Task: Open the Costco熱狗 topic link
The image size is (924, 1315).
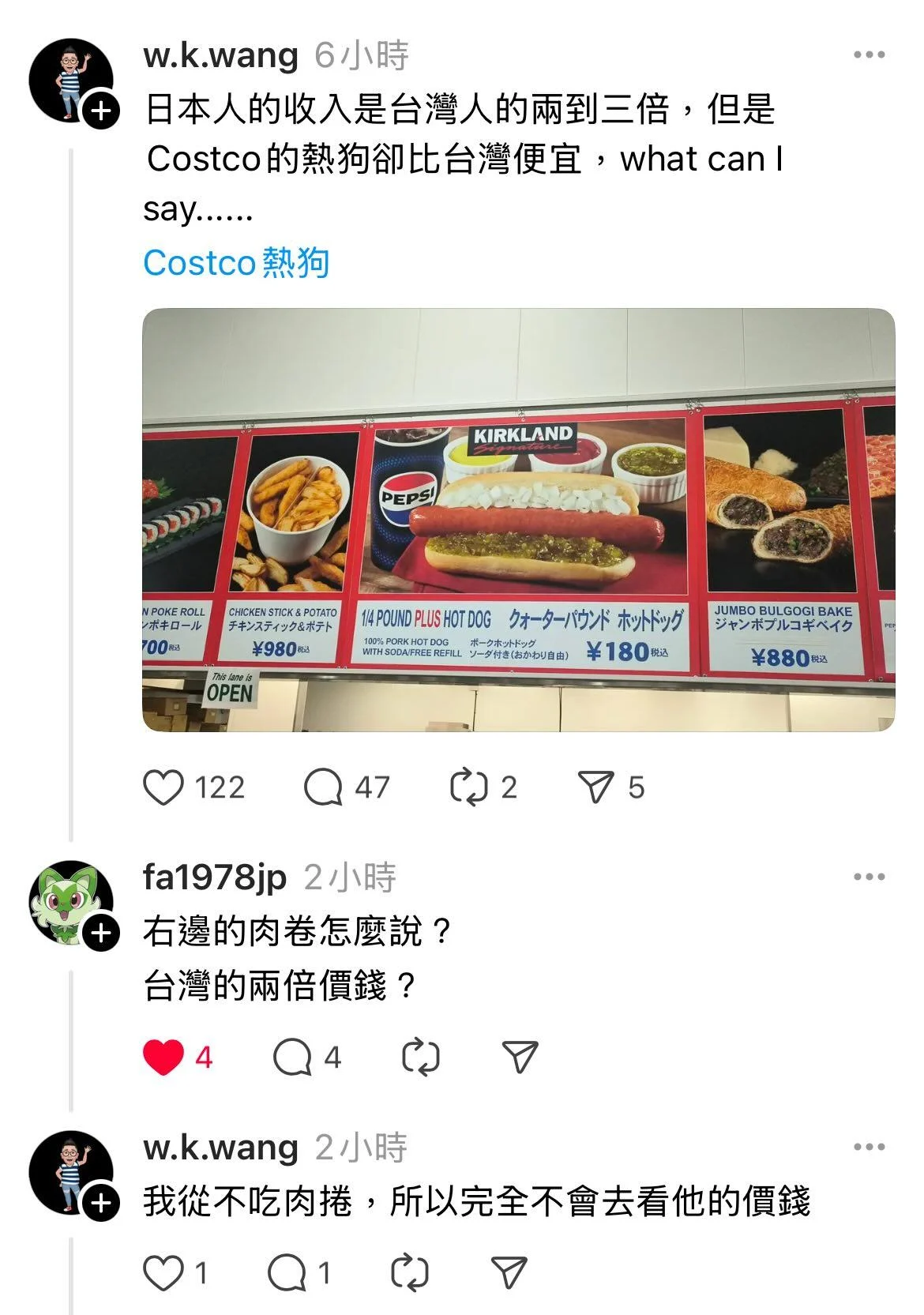Action: pos(236,263)
